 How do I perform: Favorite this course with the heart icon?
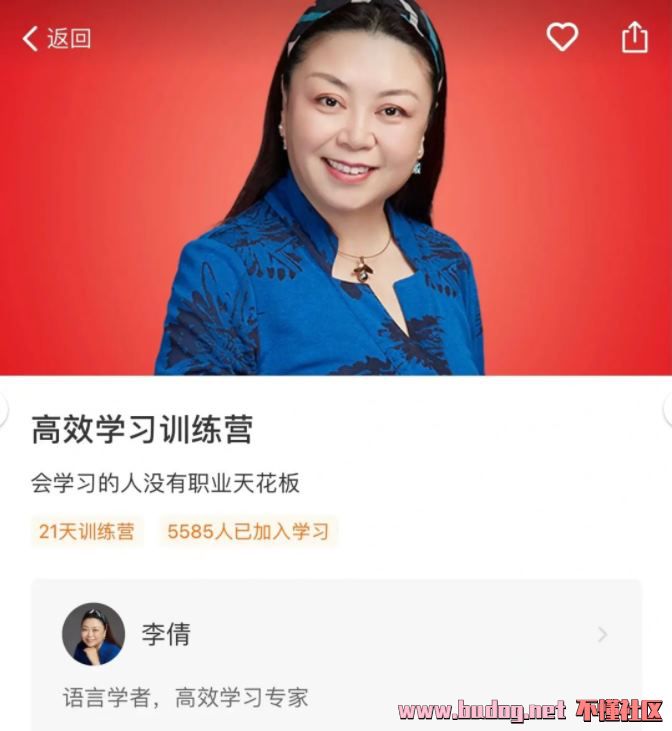[562, 38]
